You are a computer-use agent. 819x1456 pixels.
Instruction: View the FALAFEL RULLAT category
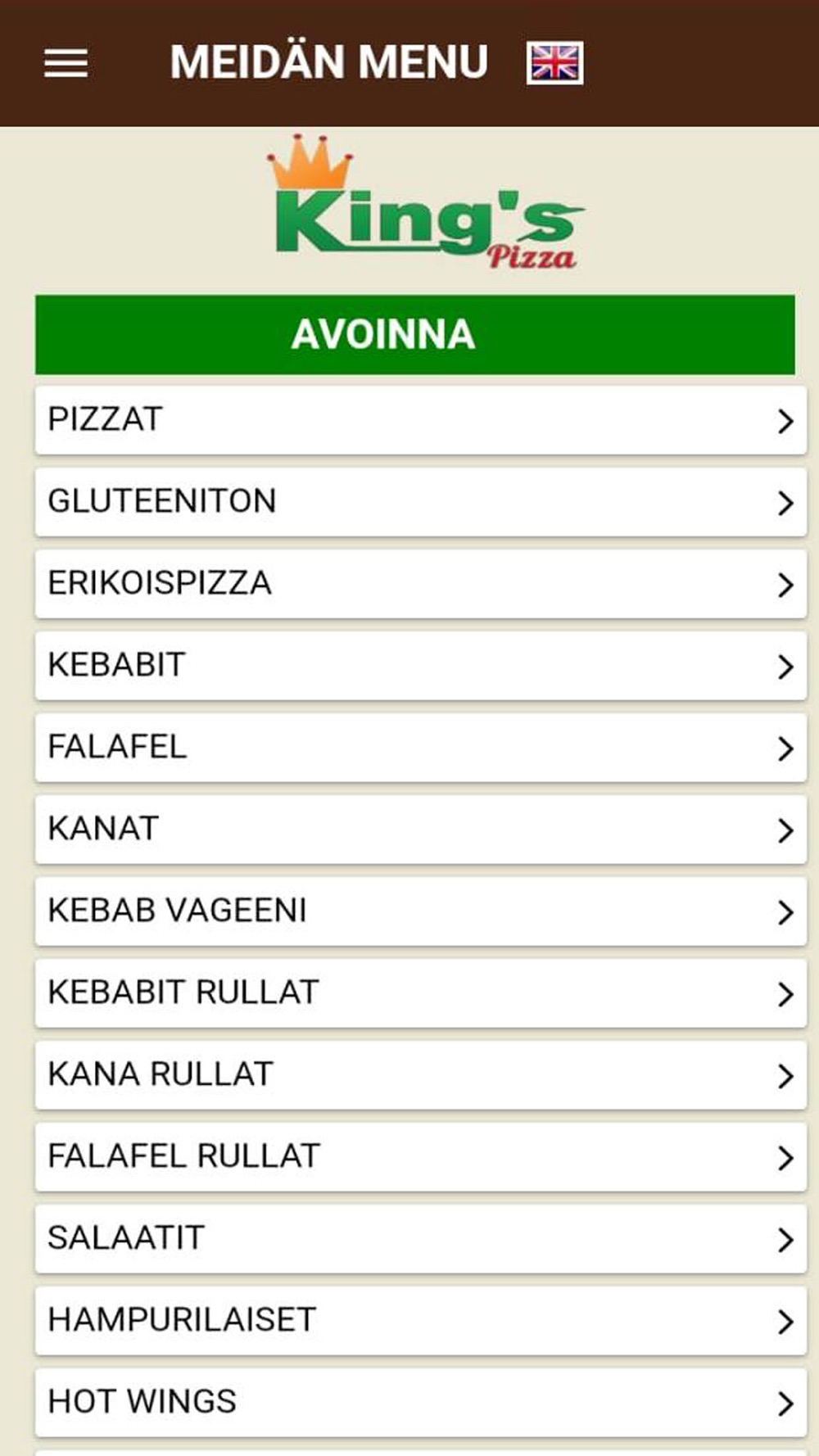coord(421,1157)
